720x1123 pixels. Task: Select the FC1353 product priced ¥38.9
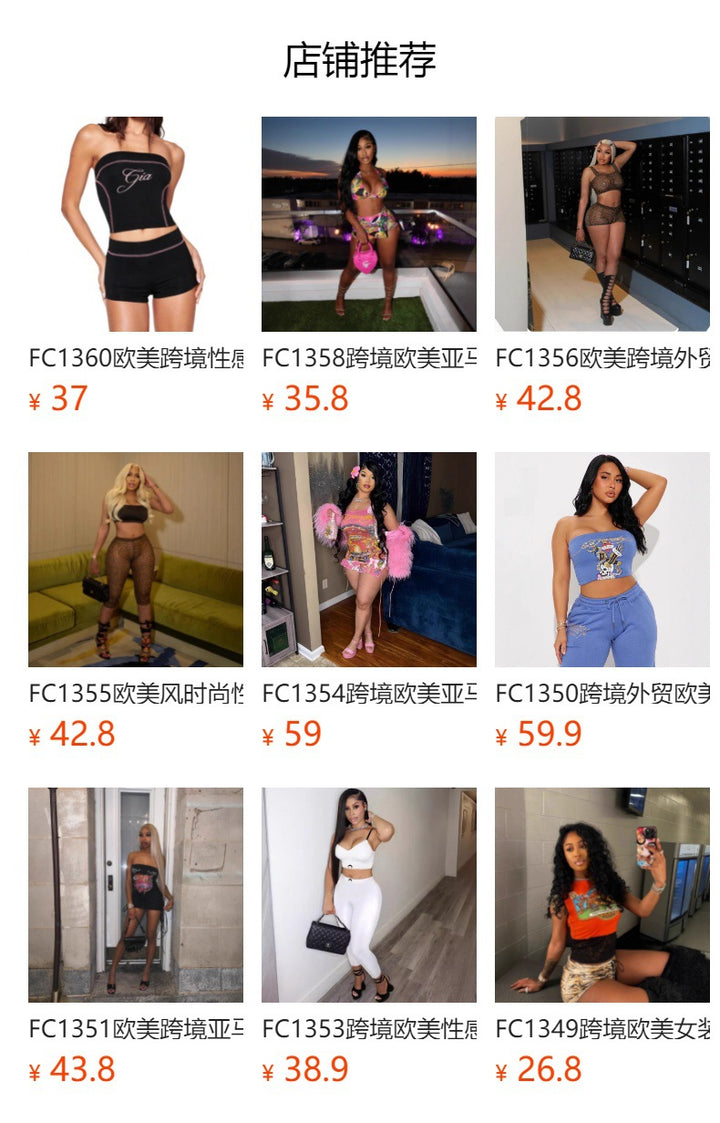[369, 894]
